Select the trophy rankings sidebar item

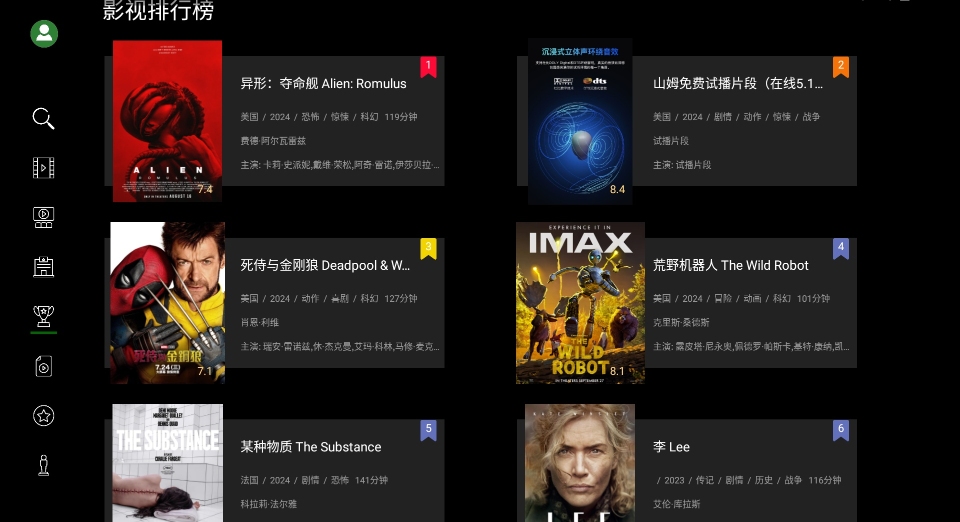pos(43,316)
